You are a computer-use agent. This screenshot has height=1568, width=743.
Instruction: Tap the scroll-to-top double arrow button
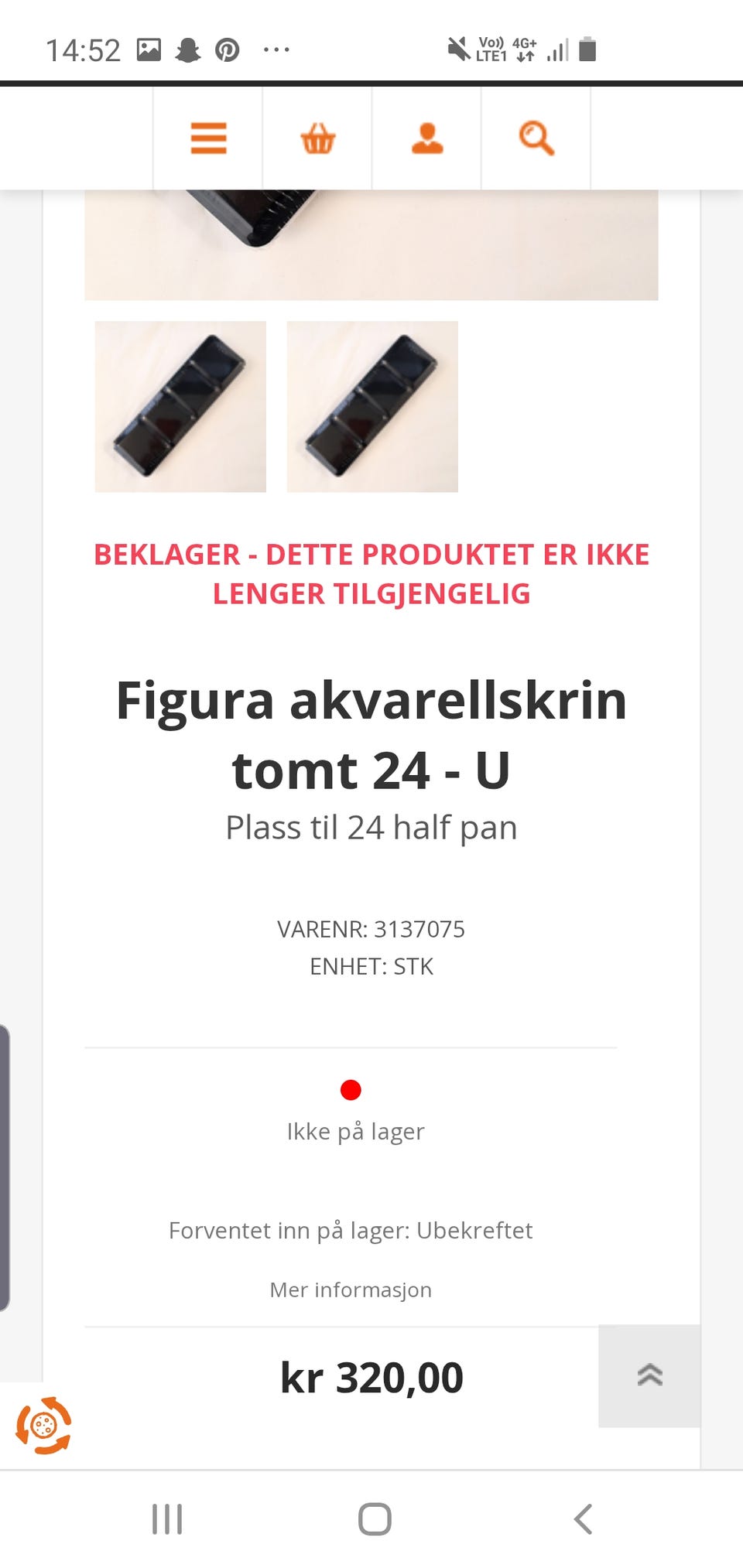pos(649,1375)
